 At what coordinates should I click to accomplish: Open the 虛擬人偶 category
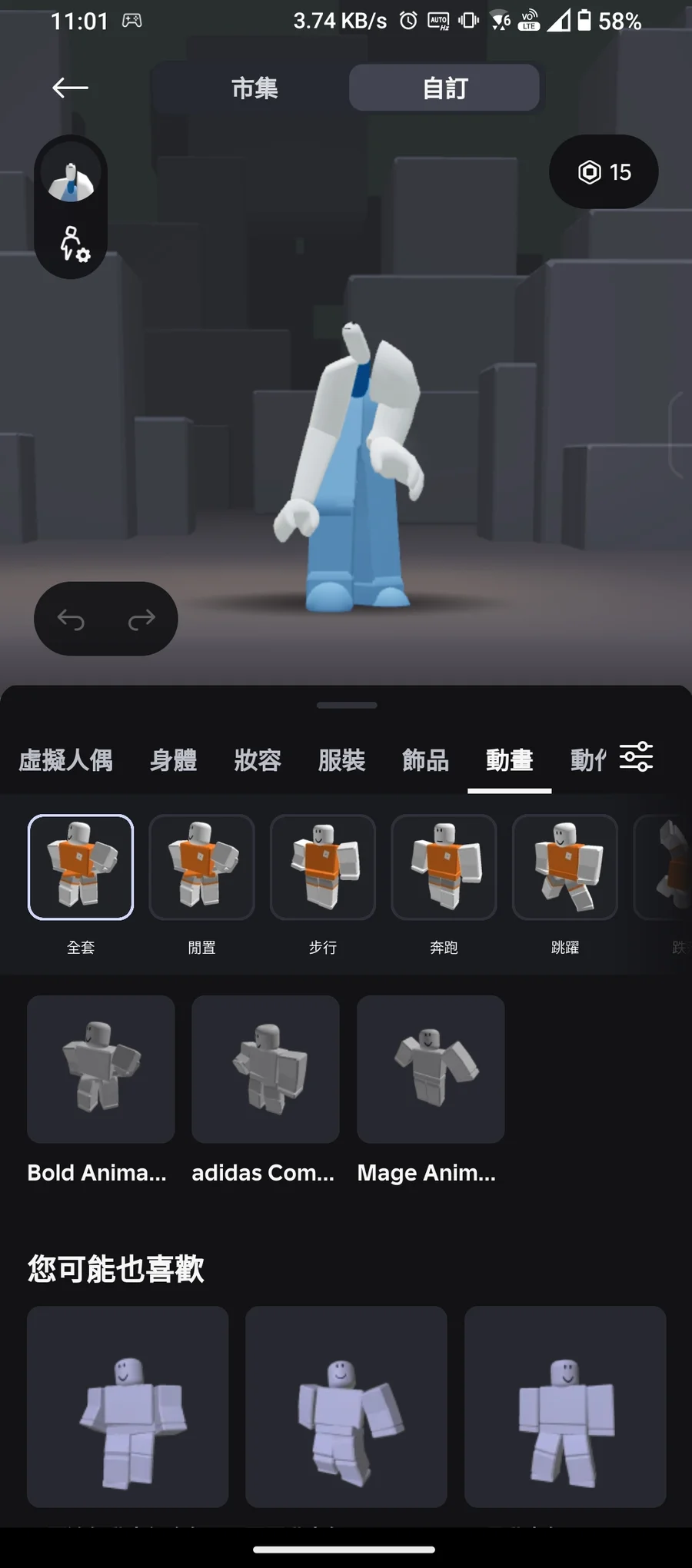click(65, 760)
